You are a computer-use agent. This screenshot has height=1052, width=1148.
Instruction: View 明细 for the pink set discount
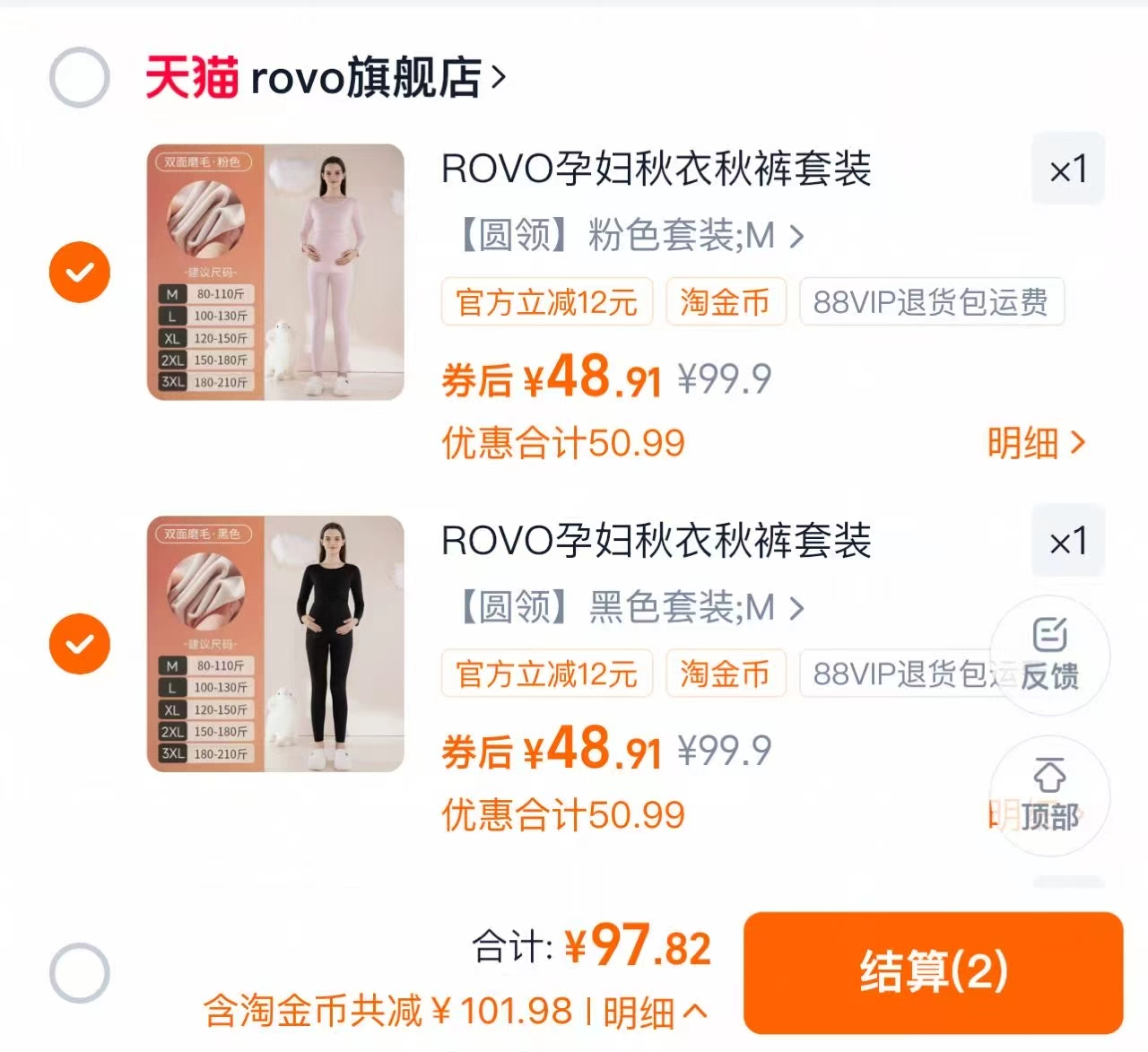pyautogui.click(x=1036, y=442)
